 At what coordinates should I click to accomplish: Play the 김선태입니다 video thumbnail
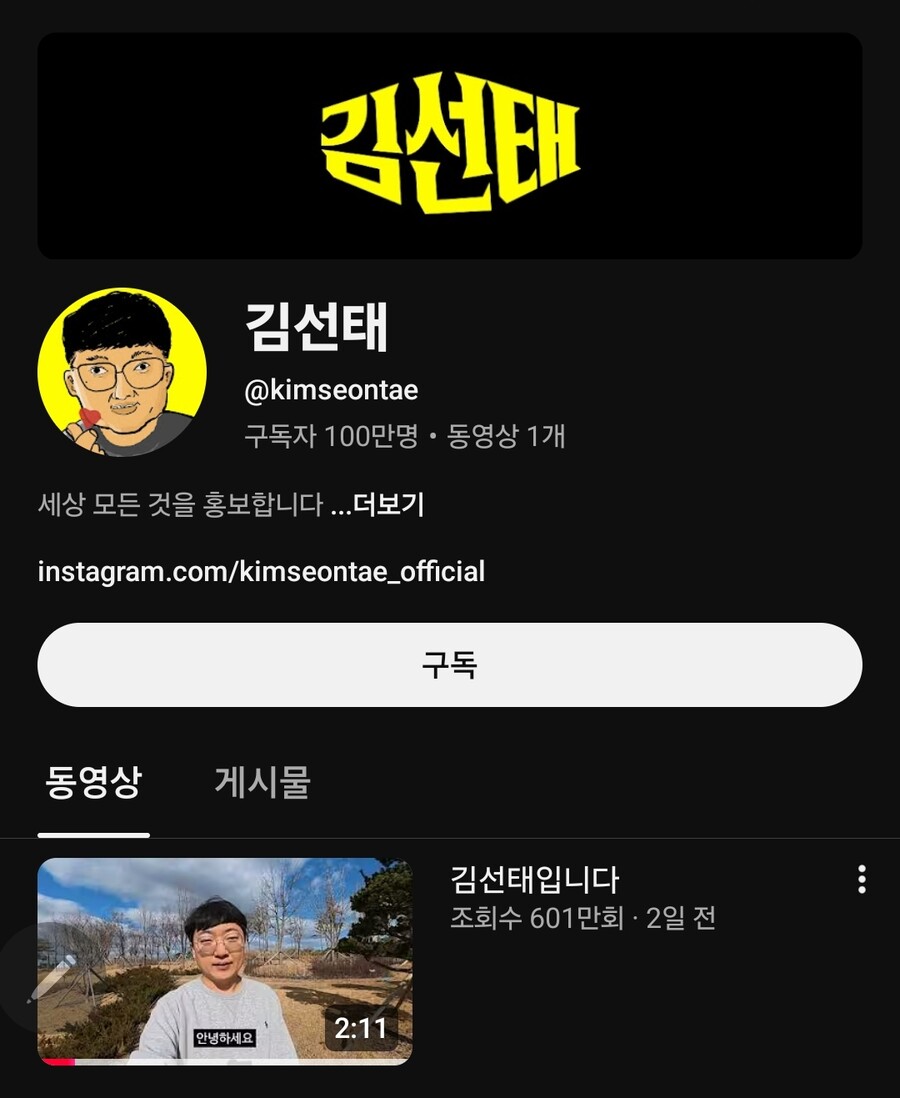tap(225, 960)
